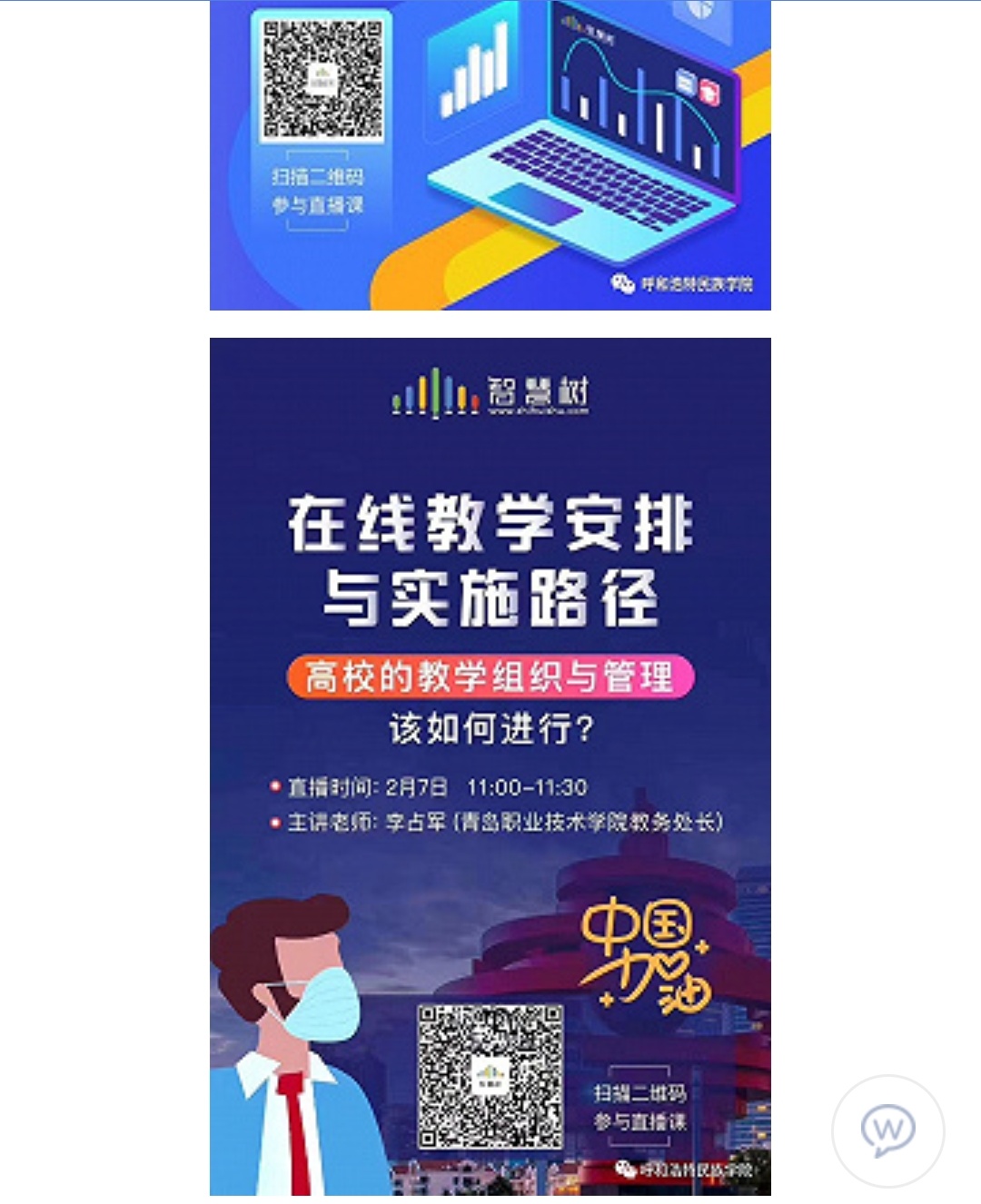The width and height of the screenshot is (981, 1204).
Task: Open the laptop chart poster image
Action: (x=490, y=154)
